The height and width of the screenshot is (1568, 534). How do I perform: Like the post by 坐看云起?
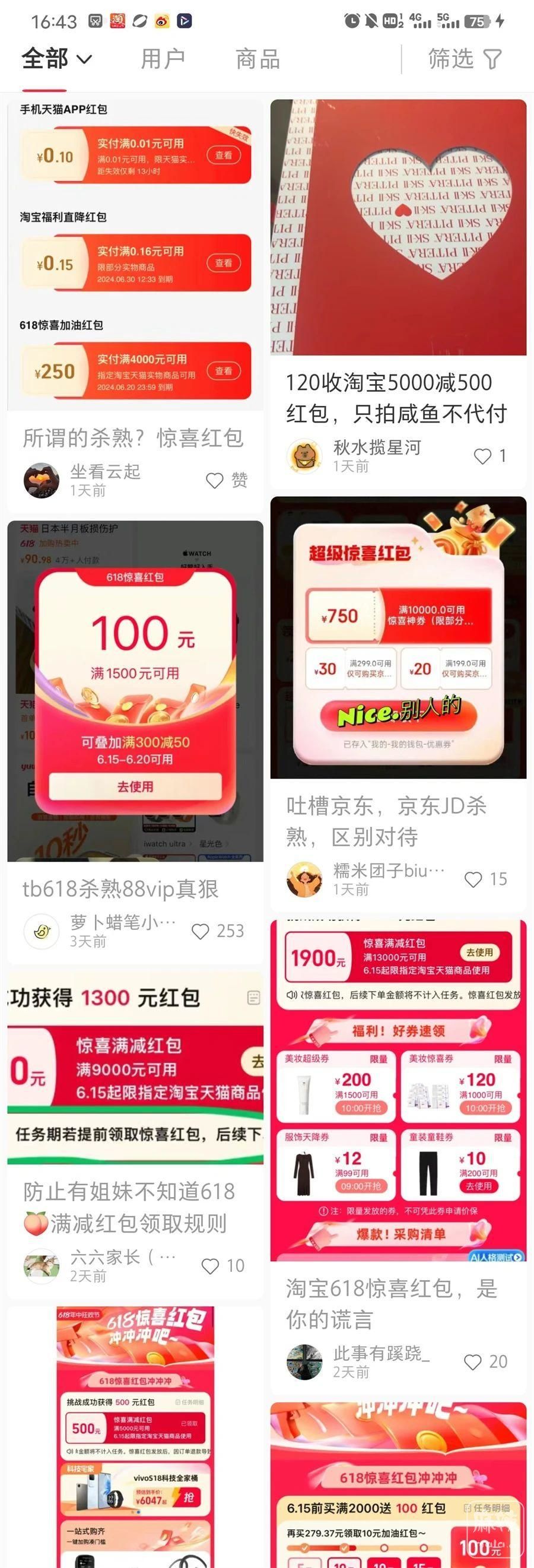pos(215,481)
